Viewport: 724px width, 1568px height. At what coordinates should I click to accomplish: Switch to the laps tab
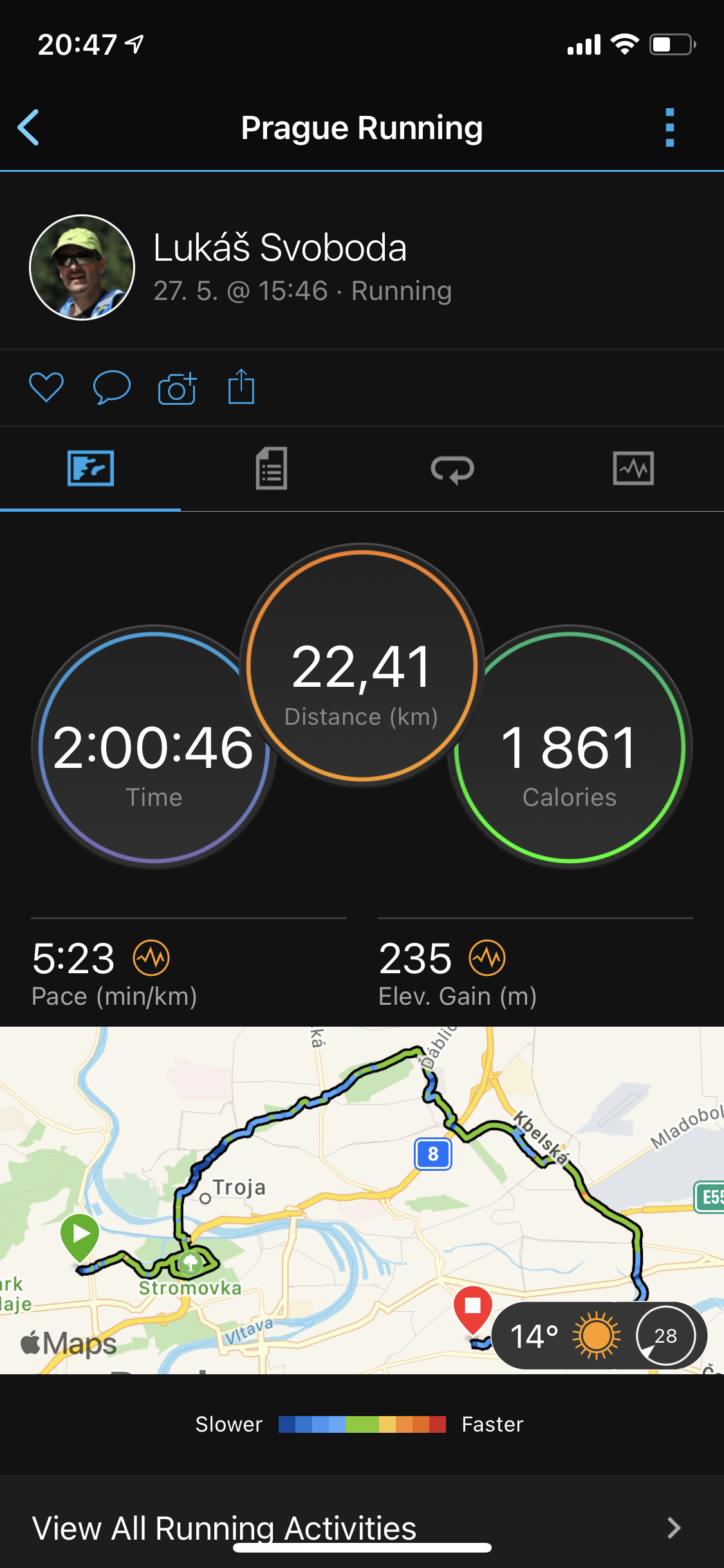(452, 469)
